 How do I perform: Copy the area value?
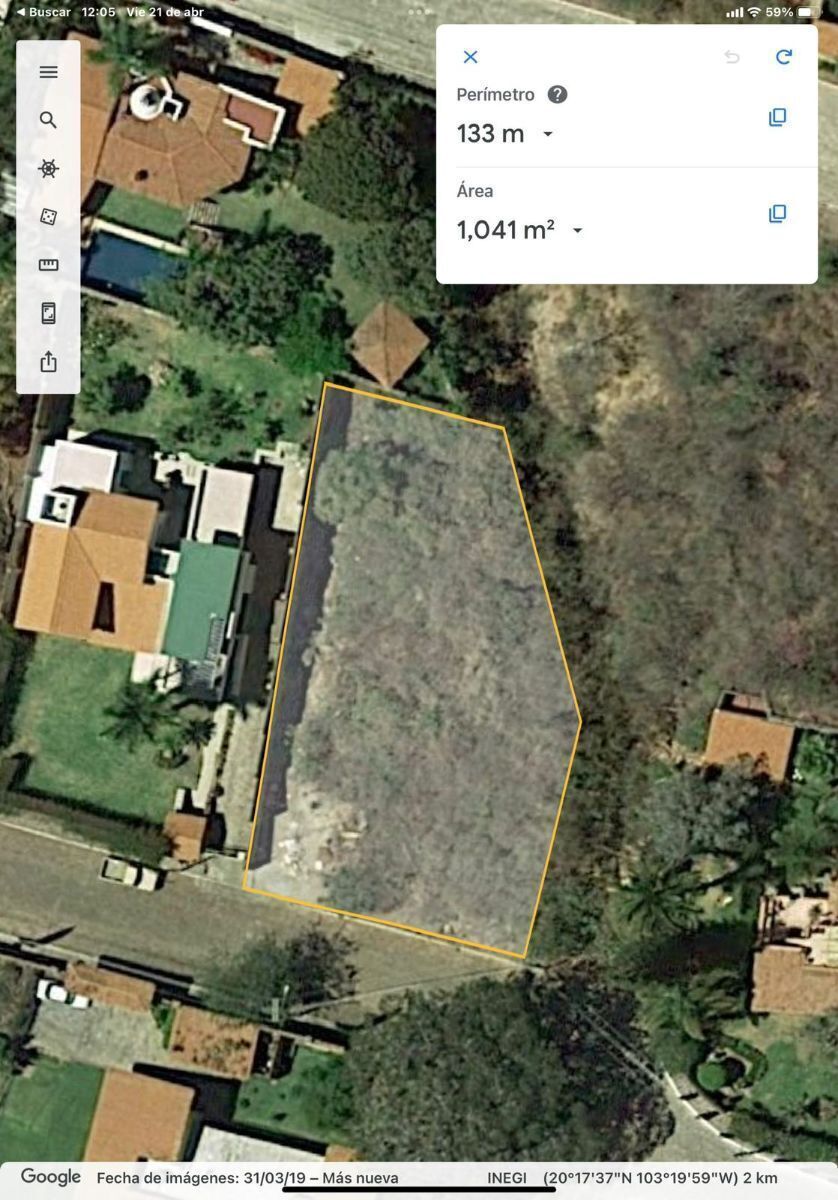click(x=777, y=213)
